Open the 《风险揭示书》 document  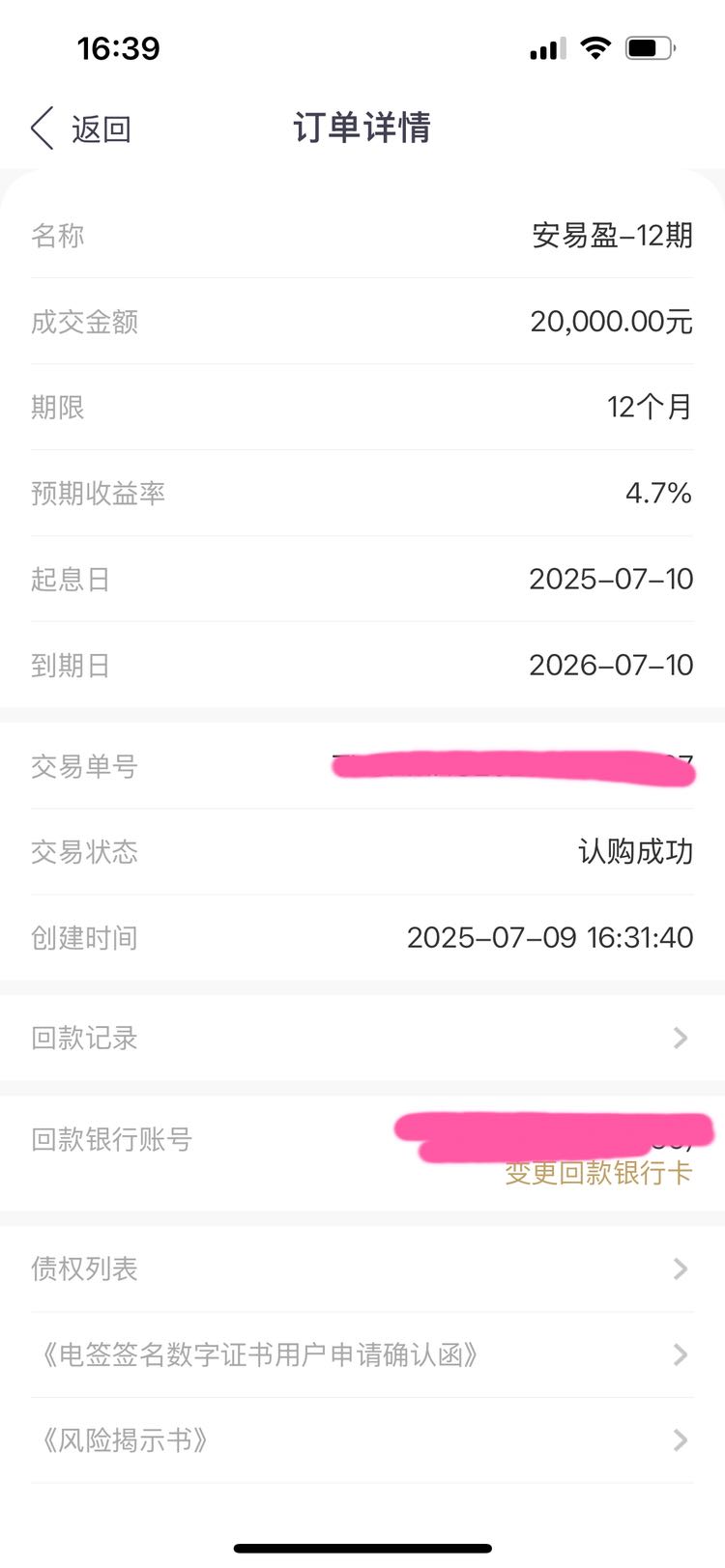(x=362, y=1440)
